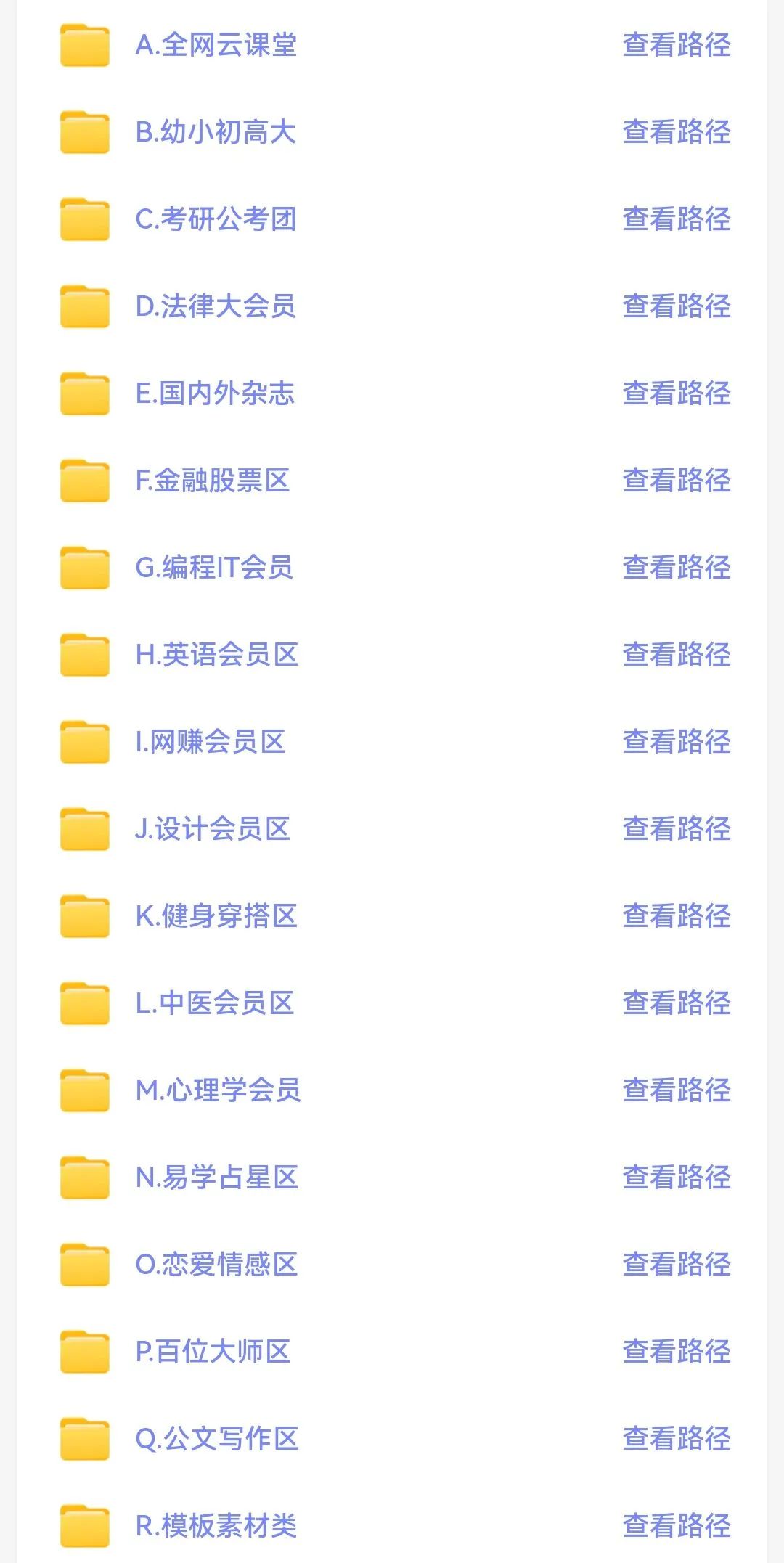Tap 查看路径 for B.幼小初高大
This screenshot has width=784, height=1563.
point(677,132)
